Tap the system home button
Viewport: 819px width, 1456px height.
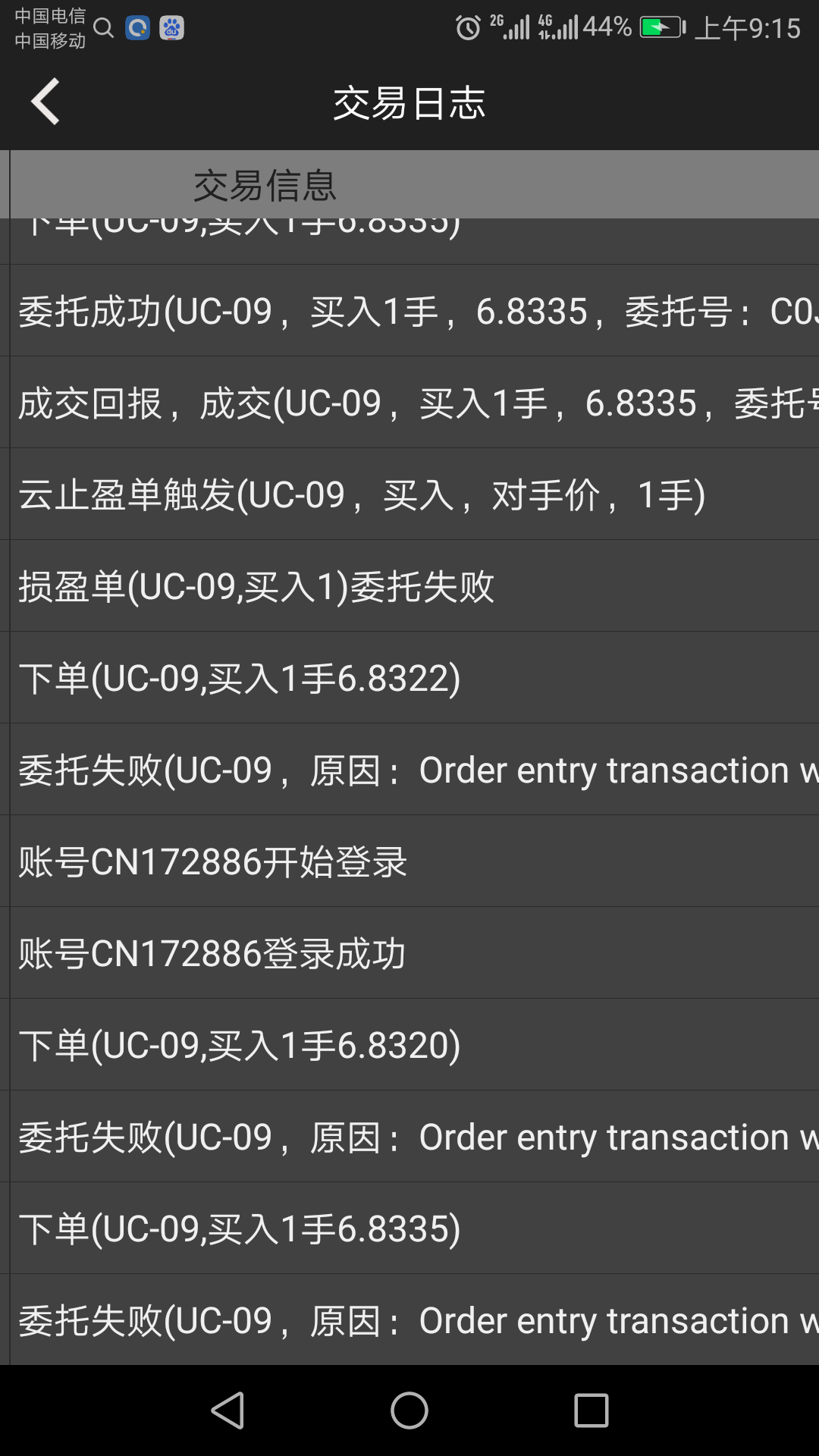click(409, 1410)
